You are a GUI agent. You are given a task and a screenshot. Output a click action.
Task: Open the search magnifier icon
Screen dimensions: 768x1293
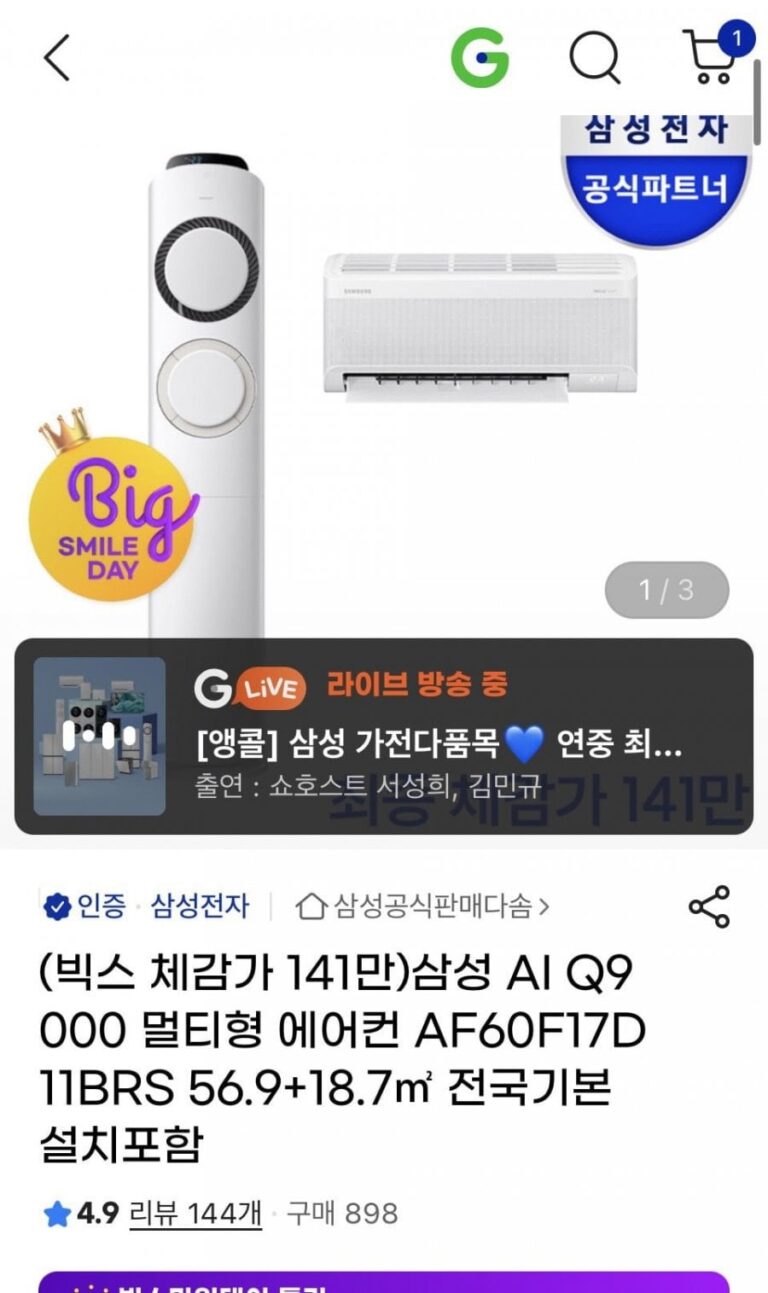595,57
